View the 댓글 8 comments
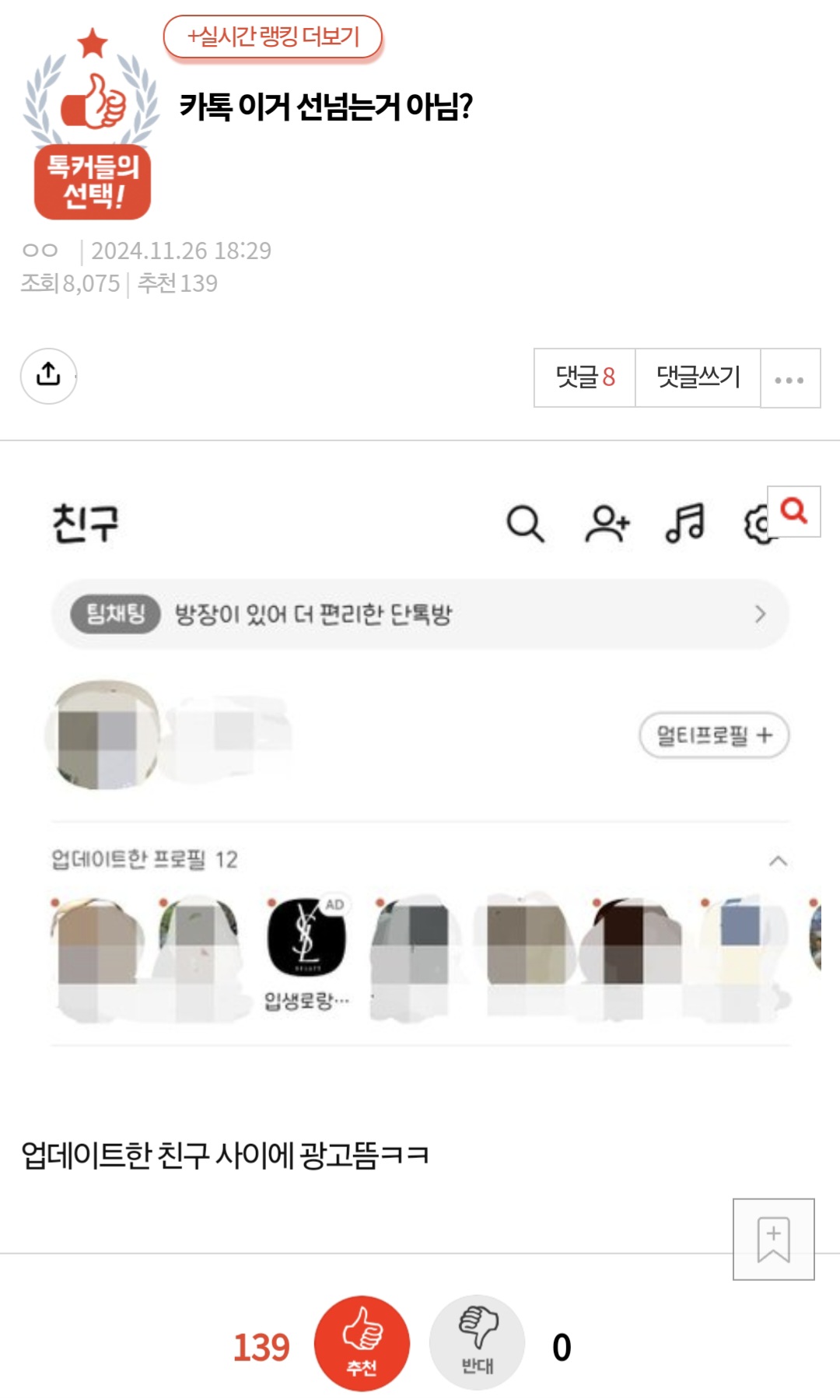 point(585,377)
